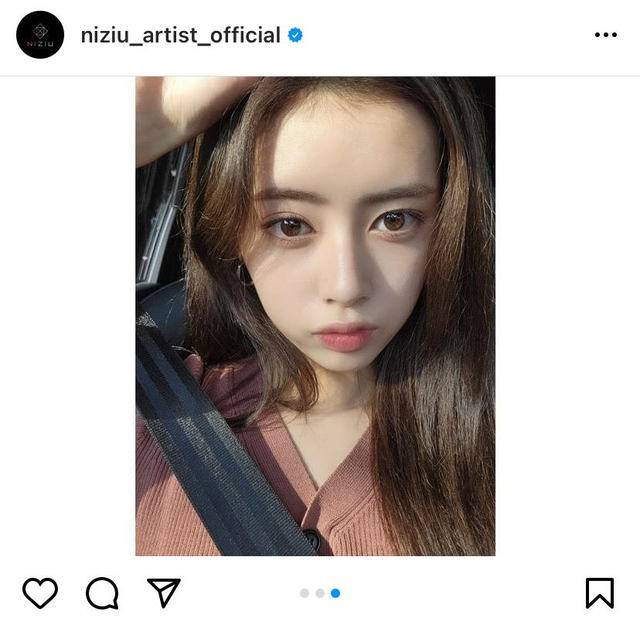Viewport: 640px width, 618px height.
Task: Share post via paper plane icon
Action: click(x=164, y=592)
